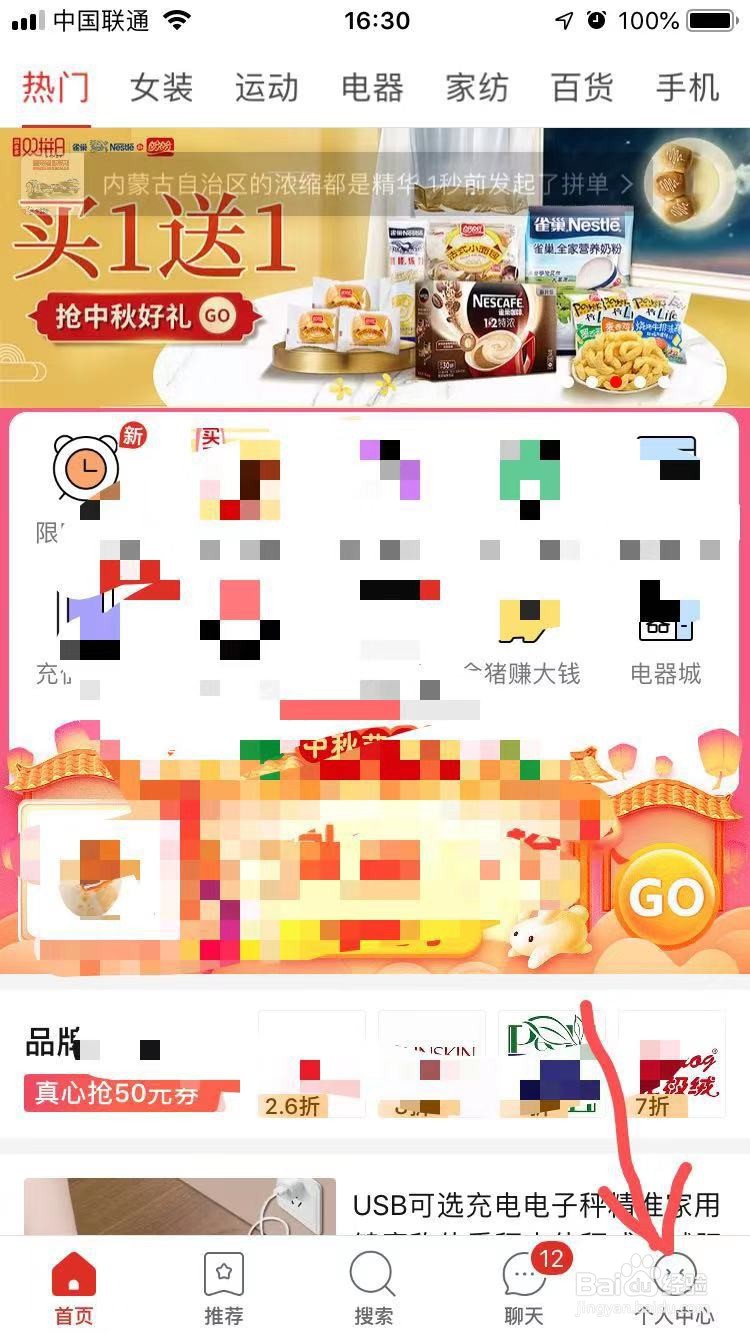Switch to the 电器 category tab
The image size is (750, 1334).
point(370,88)
